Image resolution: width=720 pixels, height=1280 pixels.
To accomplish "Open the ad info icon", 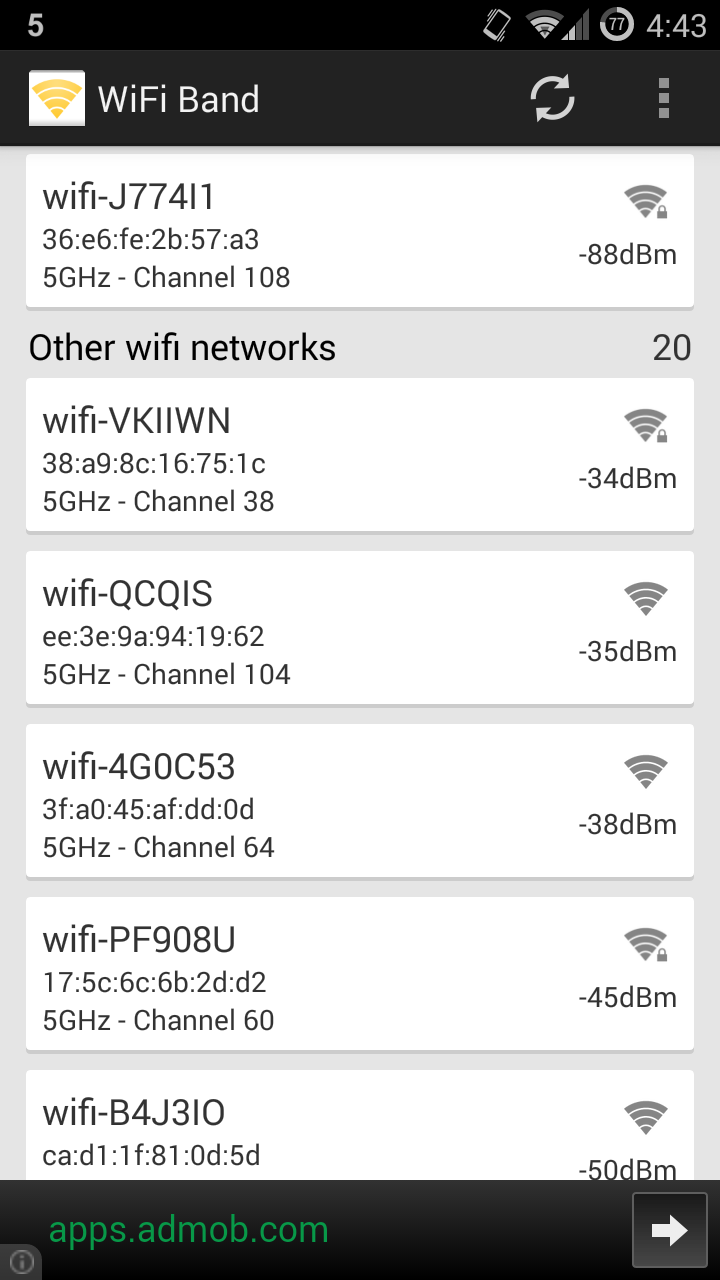I will point(21,1262).
